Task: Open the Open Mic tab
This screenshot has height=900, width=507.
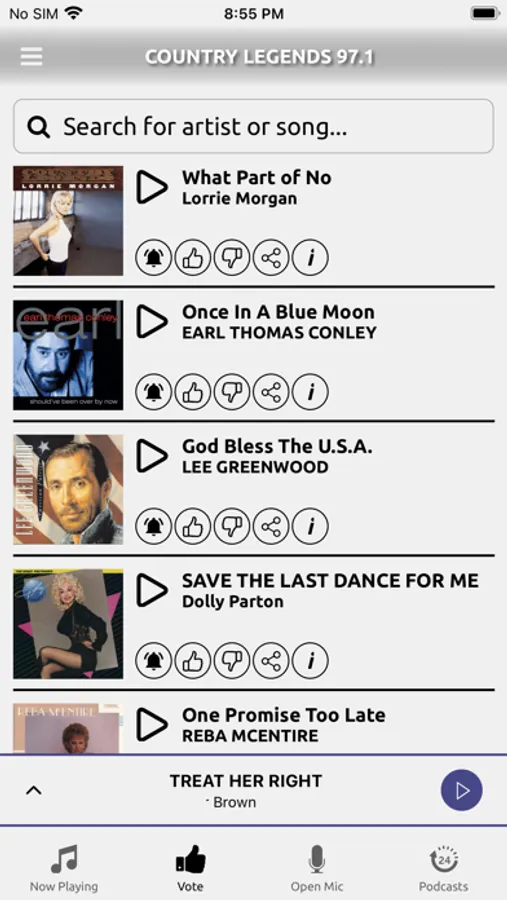Action: point(316,868)
